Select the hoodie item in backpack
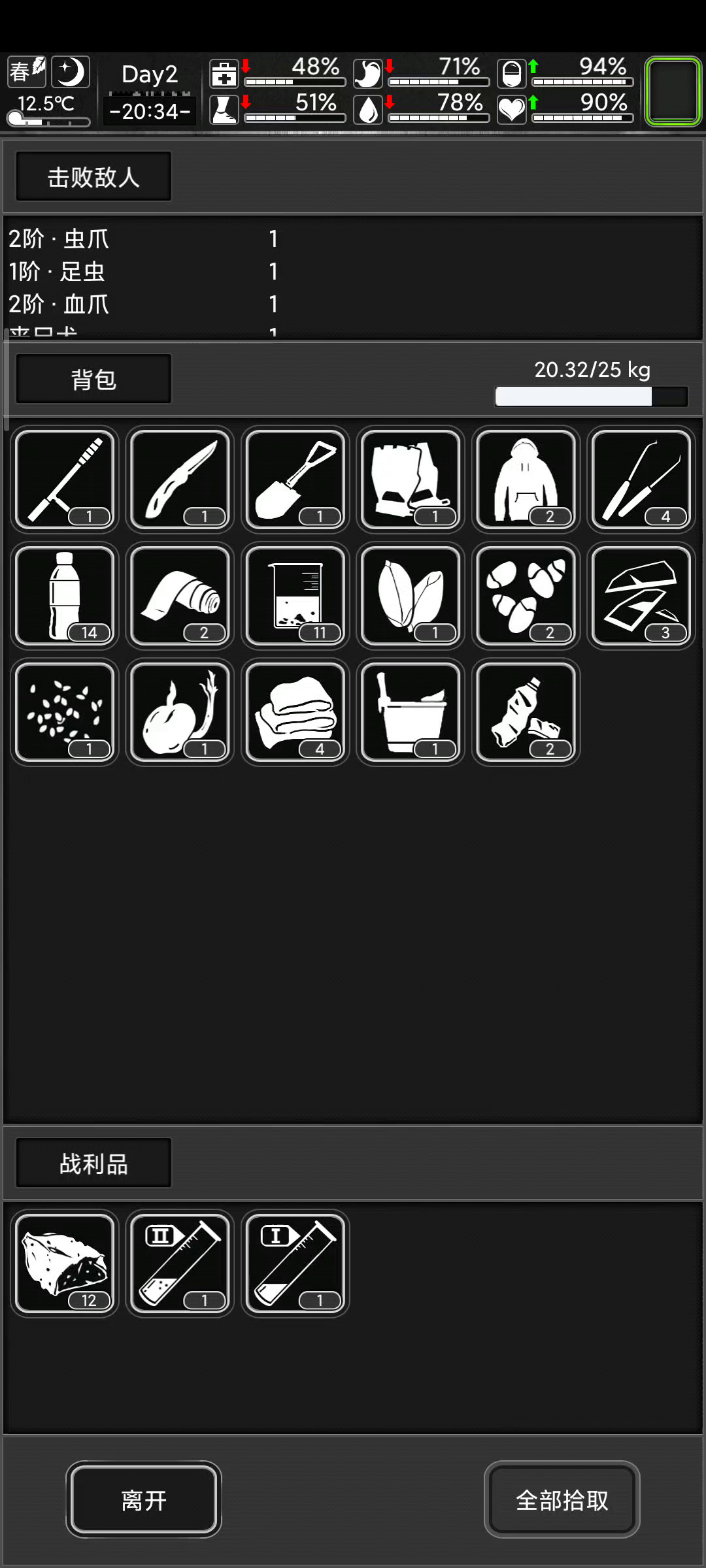The height and width of the screenshot is (1568, 706). (526, 480)
